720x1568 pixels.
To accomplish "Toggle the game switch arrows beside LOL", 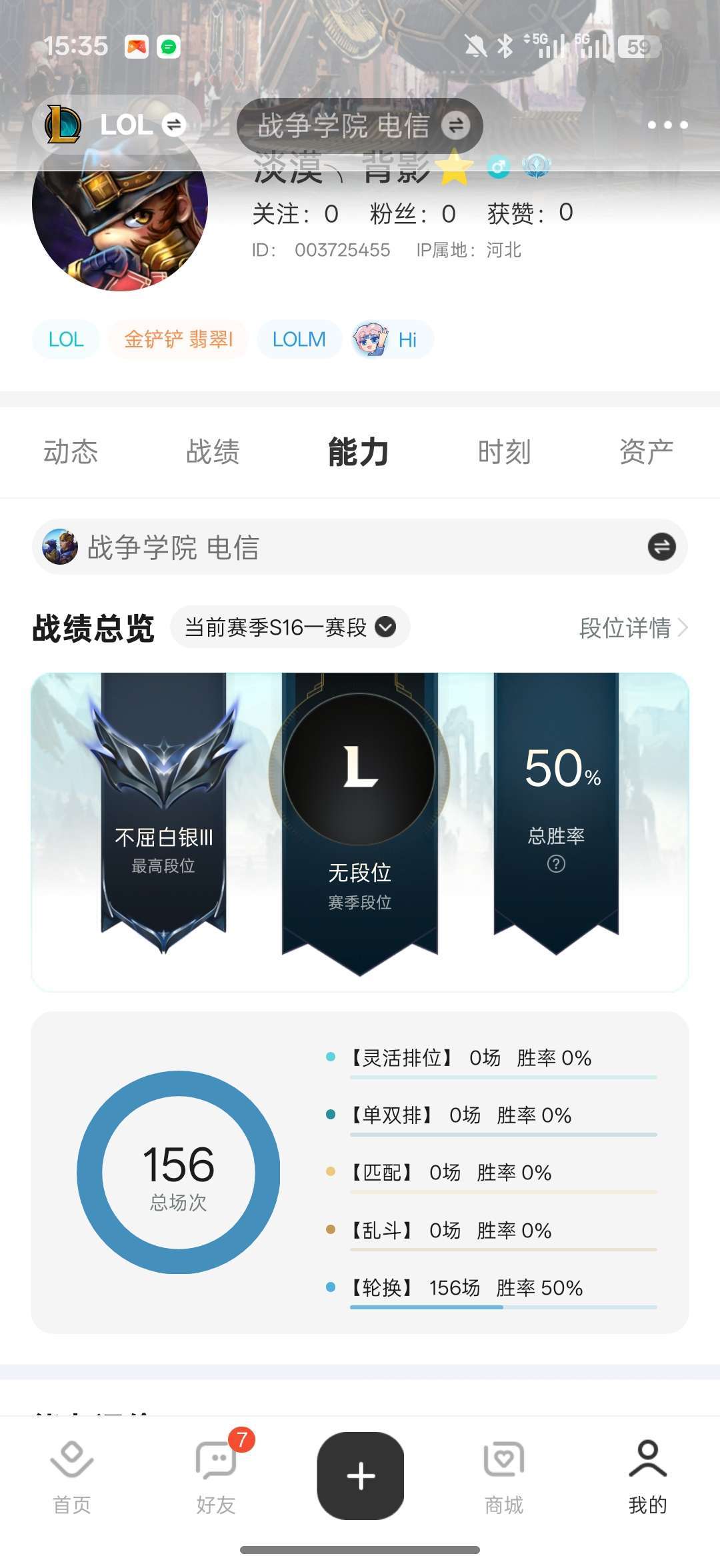I will coord(175,125).
